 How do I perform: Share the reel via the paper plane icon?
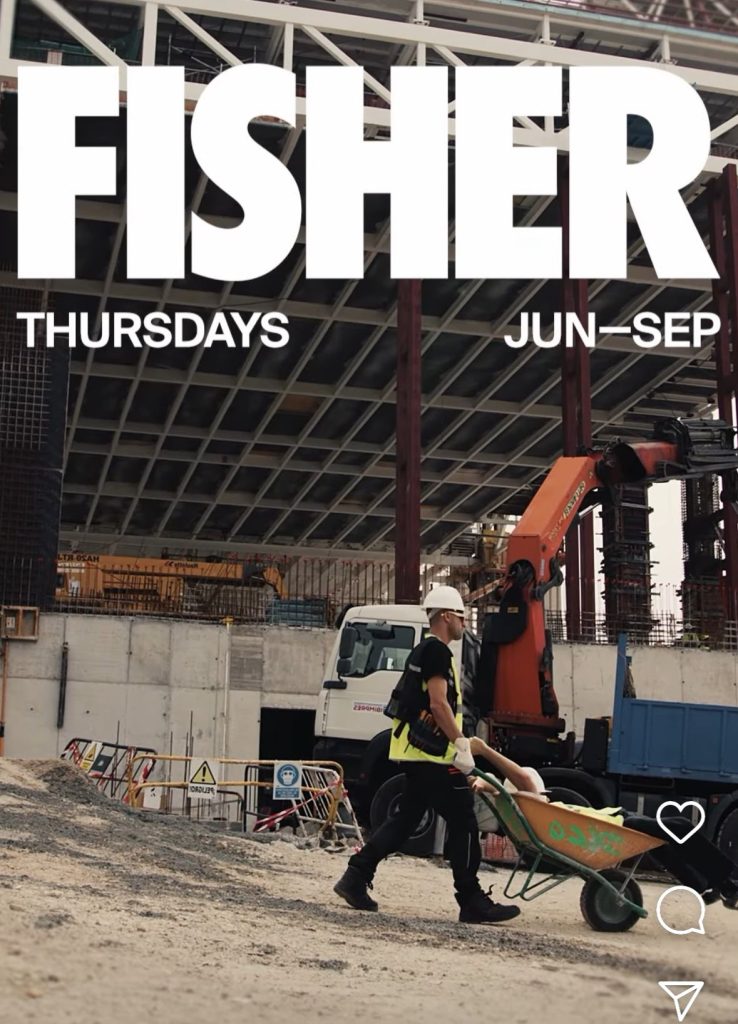pos(681,998)
